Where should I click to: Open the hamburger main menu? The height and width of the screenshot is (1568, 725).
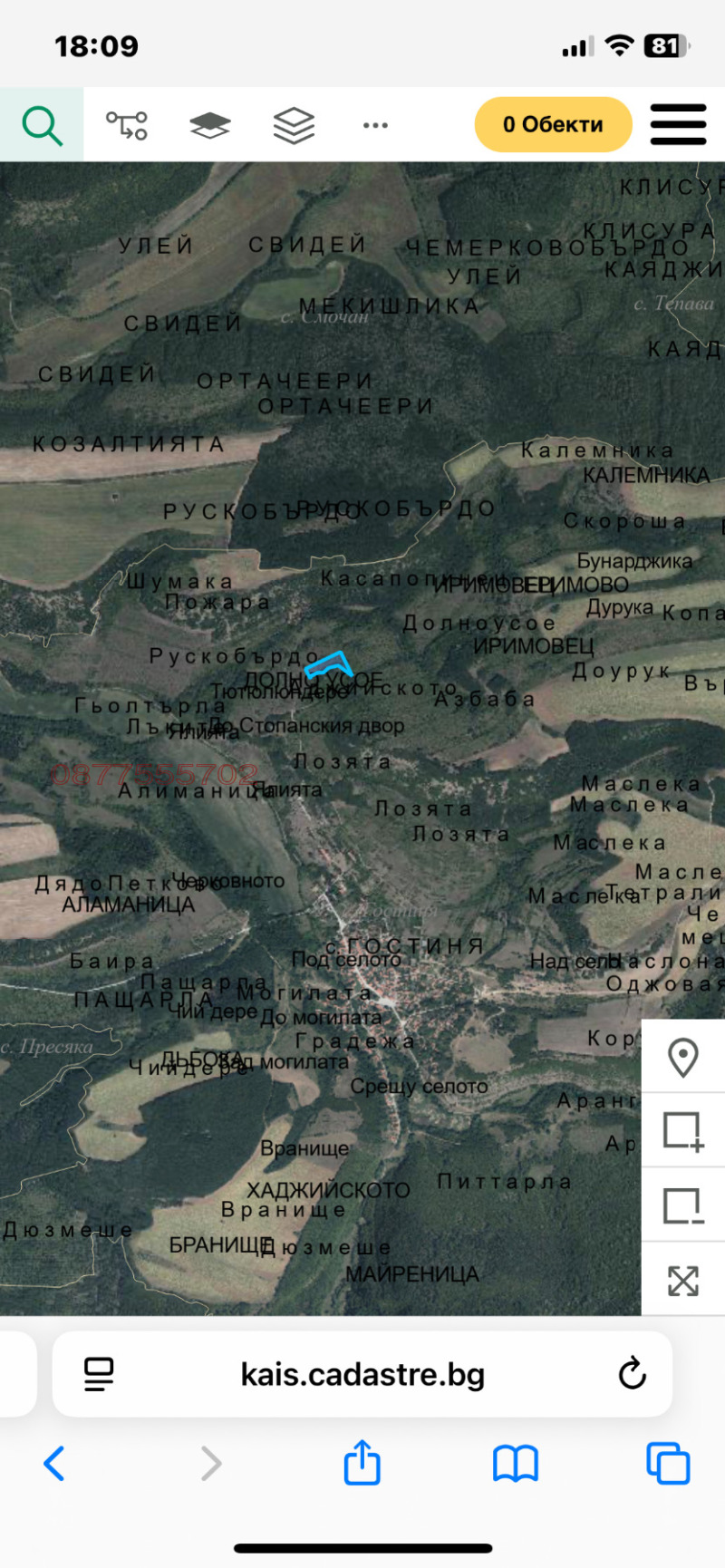click(678, 125)
